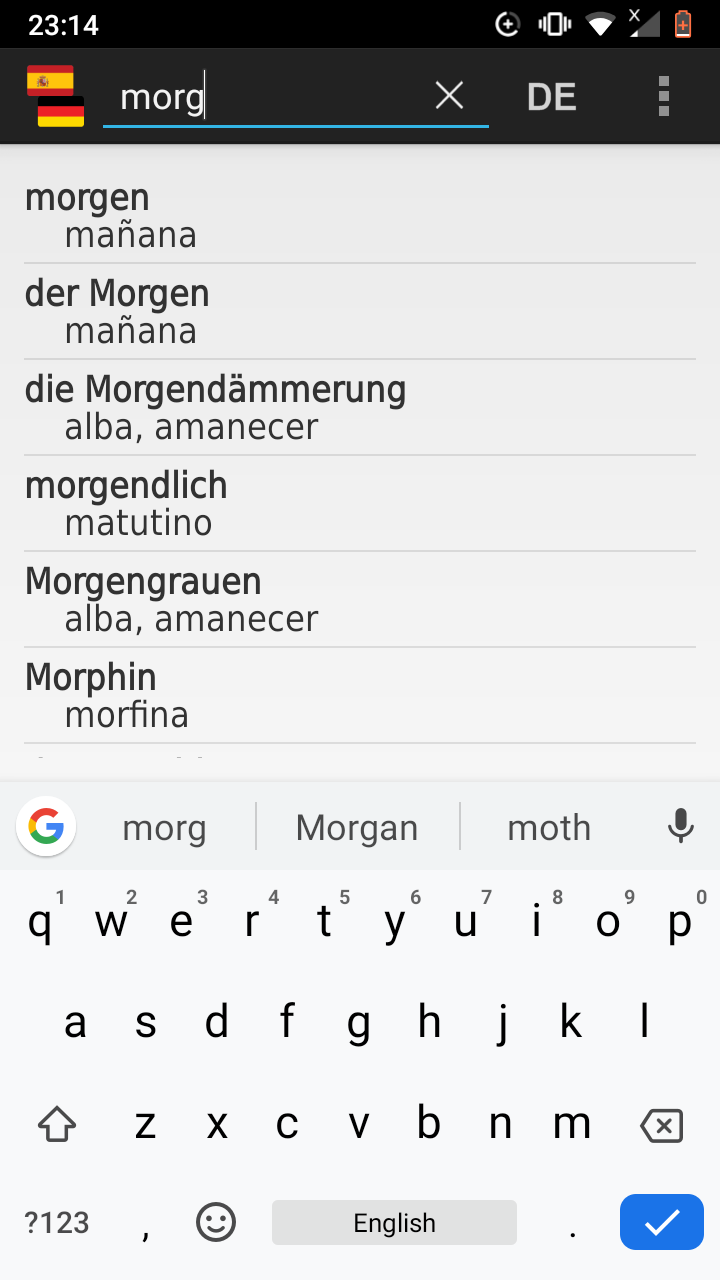Screen dimensions: 720x1280
Task: Switch translation direction via DE toggle
Action: point(551,96)
